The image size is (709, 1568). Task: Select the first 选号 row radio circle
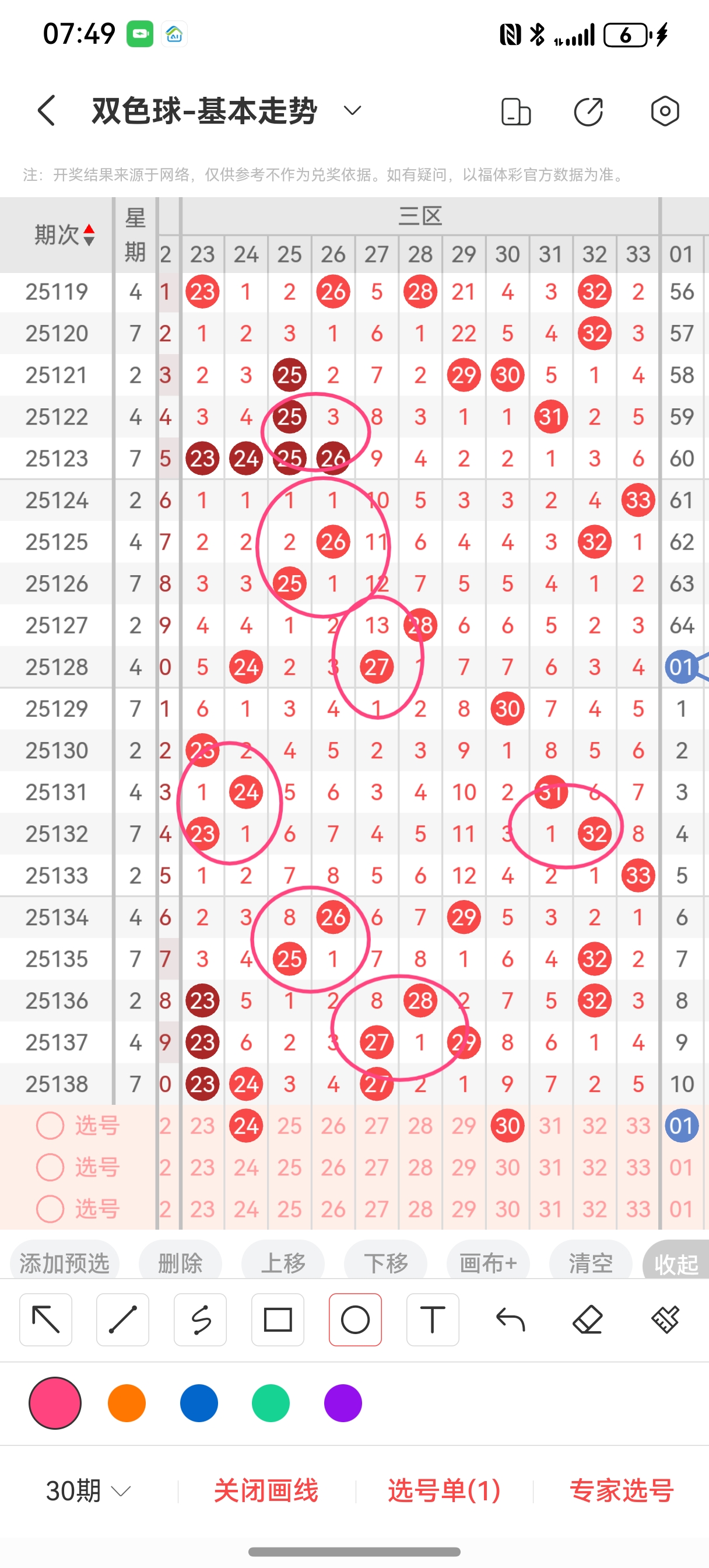[51, 1125]
